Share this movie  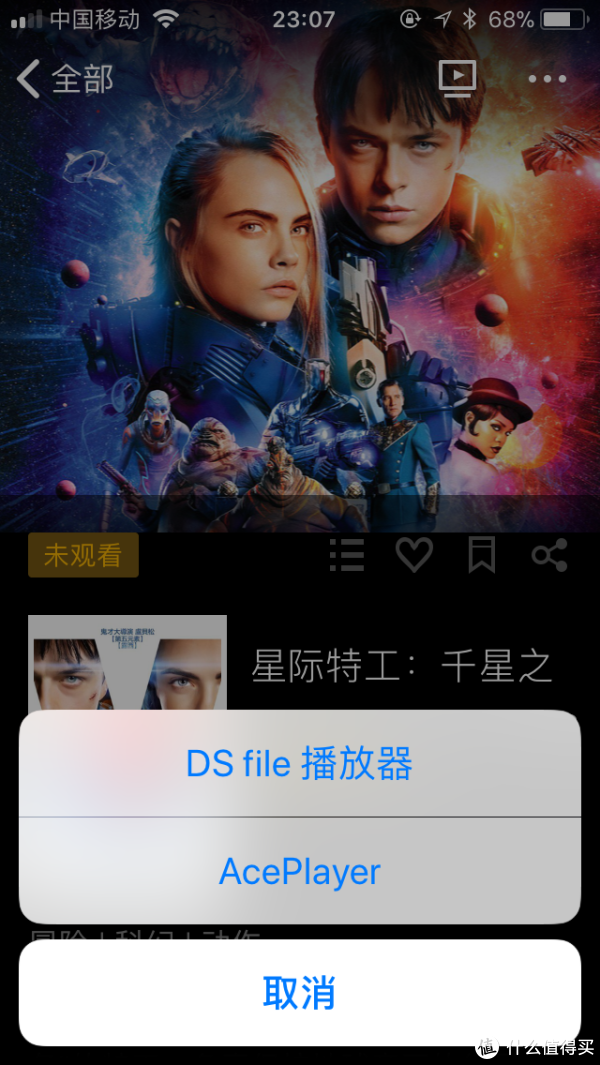(x=549, y=555)
